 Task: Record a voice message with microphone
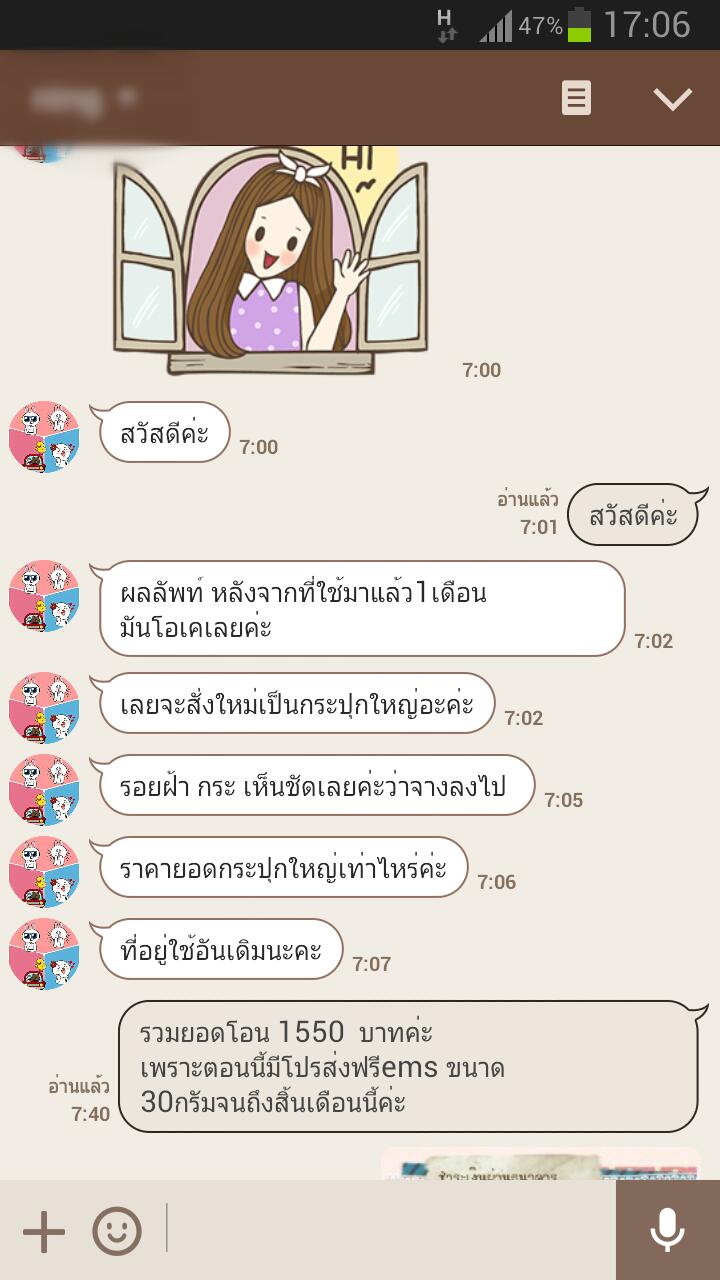click(667, 1230)
